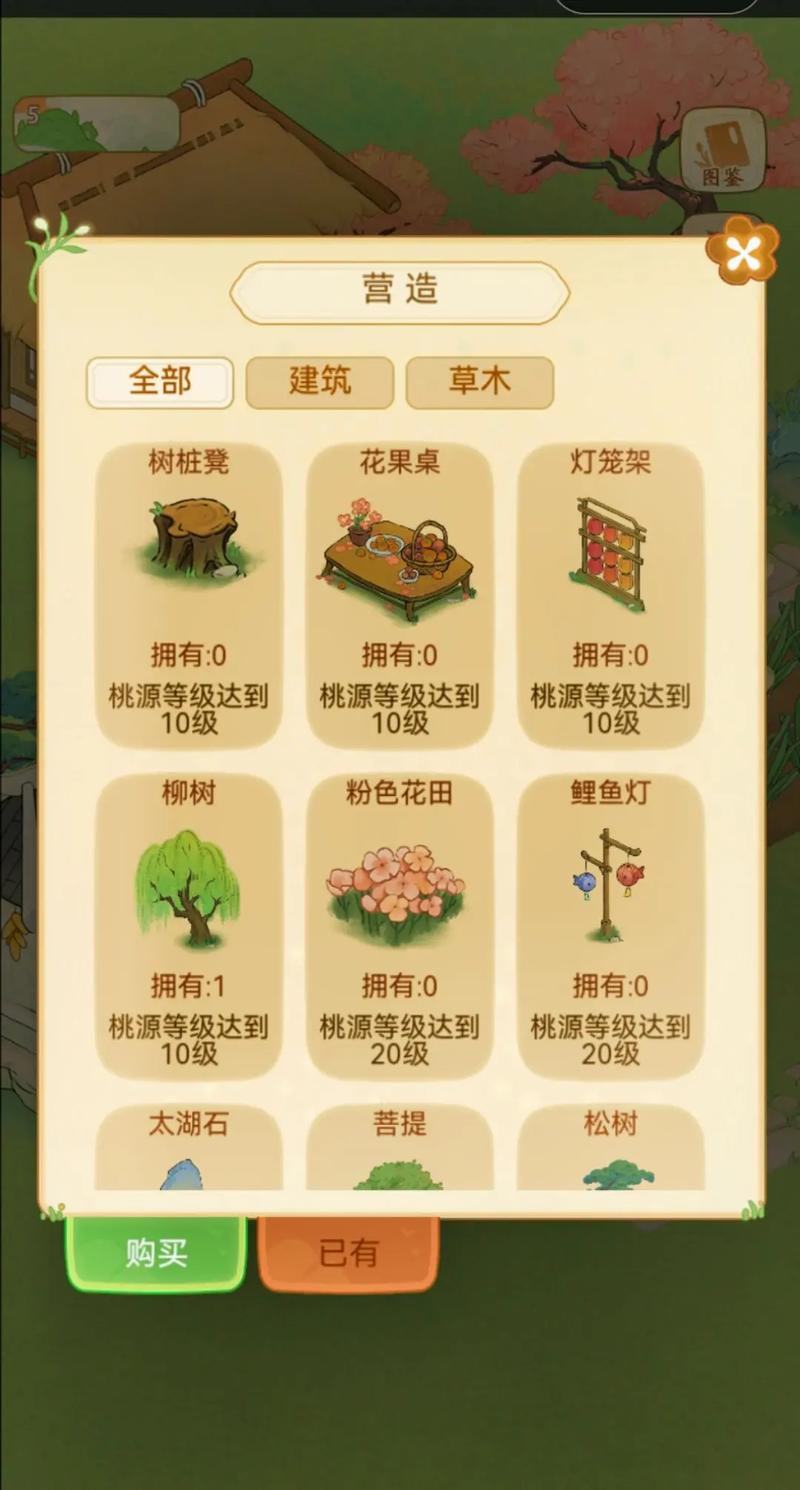Choose the 柳树 item card
800x1490 pixels.
tap(189, 925)
